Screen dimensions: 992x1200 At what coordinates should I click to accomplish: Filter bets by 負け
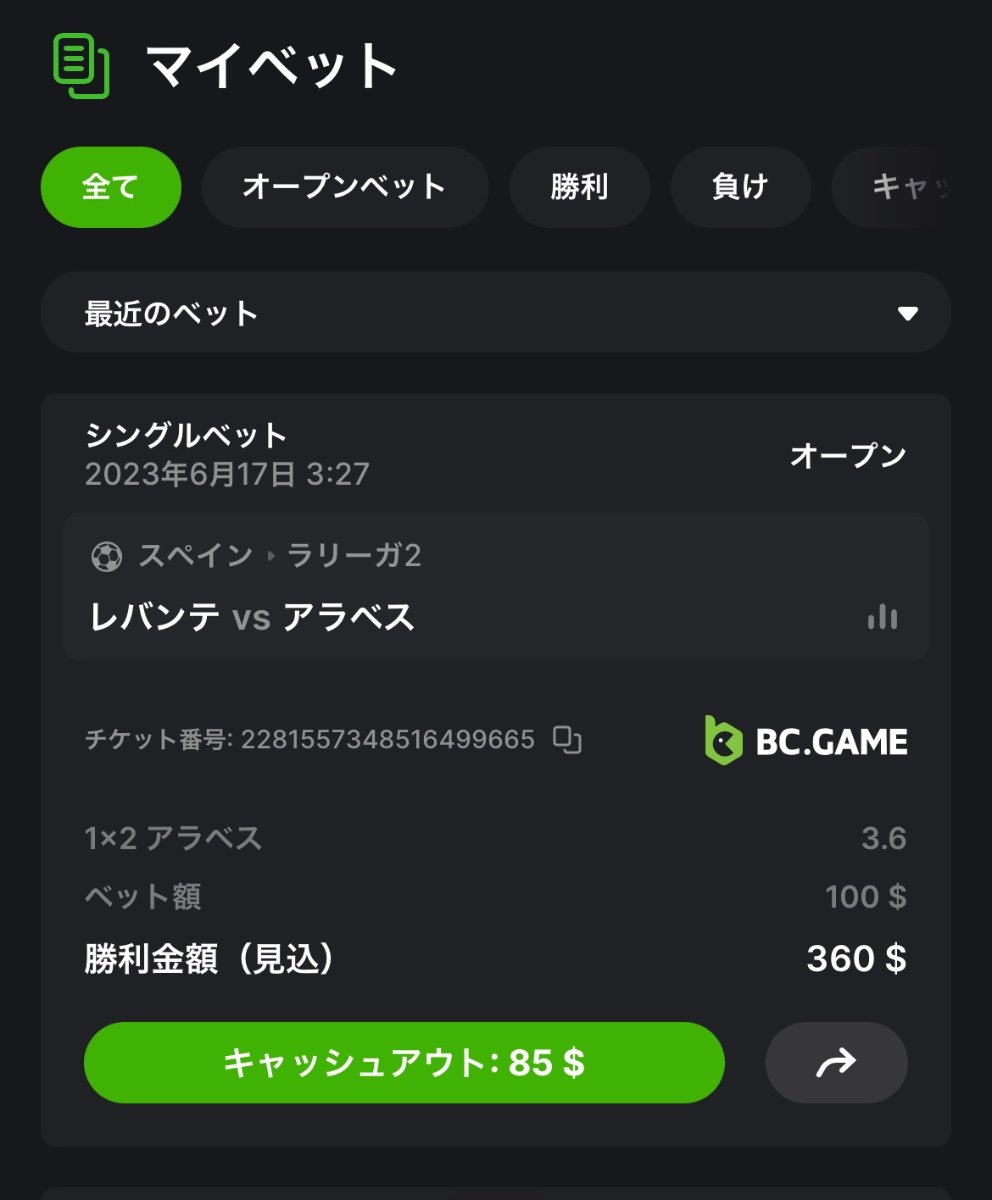[739, 187]
